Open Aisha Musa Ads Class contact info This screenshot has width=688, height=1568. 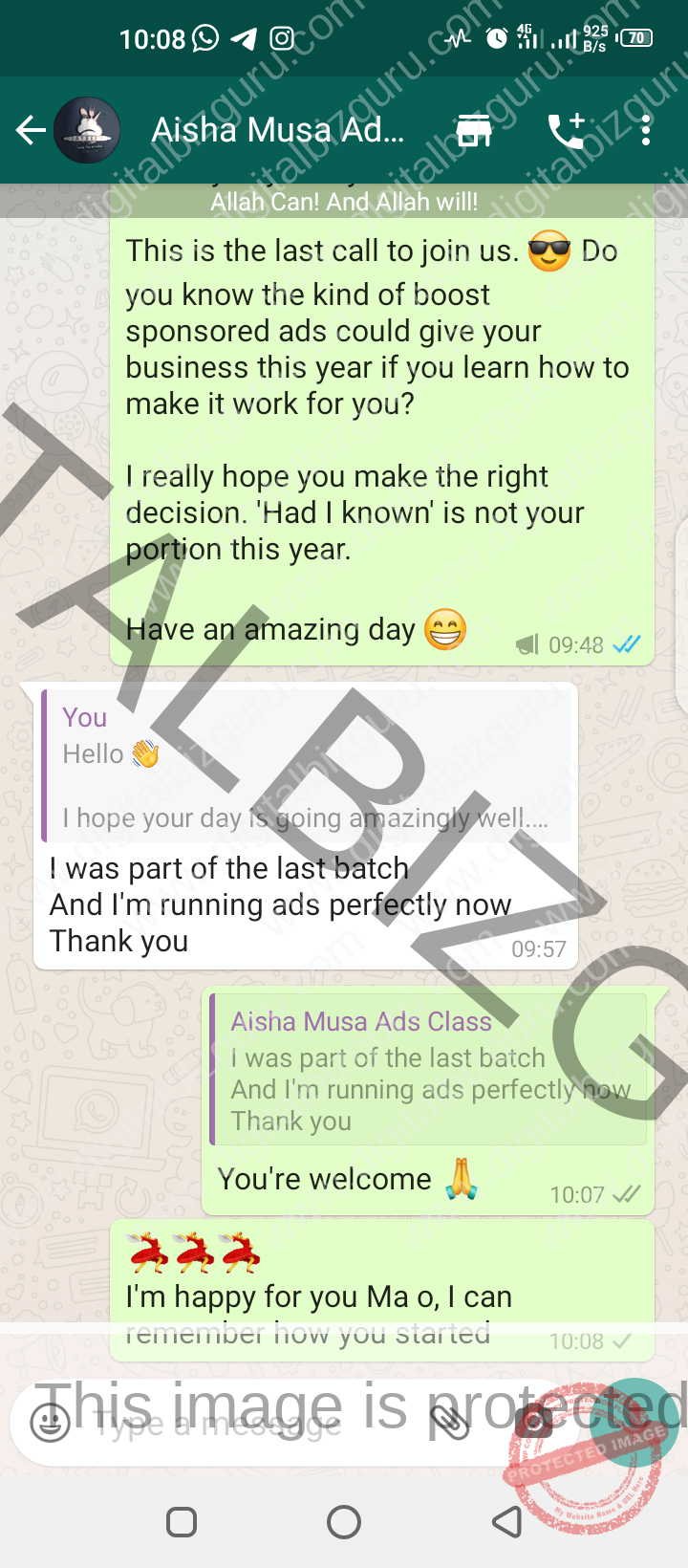[277, 130]
